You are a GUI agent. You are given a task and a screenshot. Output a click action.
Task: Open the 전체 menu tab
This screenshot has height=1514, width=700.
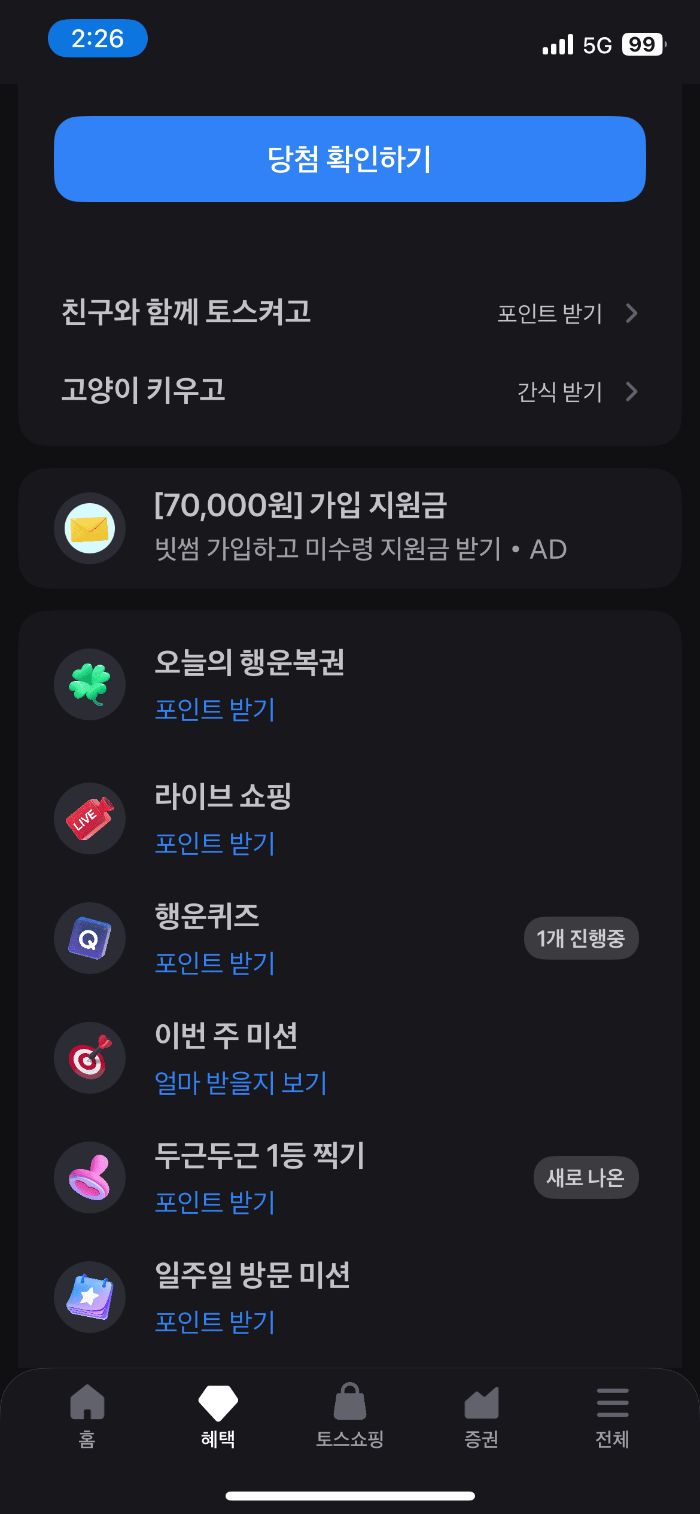(612, 1416)
